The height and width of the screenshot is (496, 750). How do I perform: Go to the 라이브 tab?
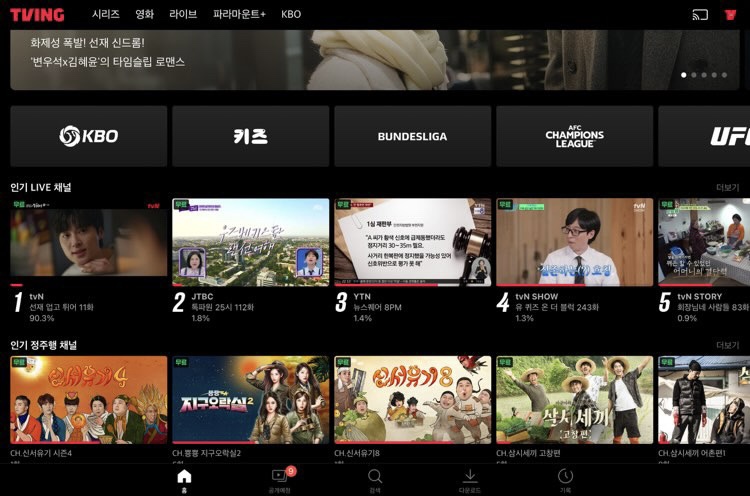(x=183, y=14)
